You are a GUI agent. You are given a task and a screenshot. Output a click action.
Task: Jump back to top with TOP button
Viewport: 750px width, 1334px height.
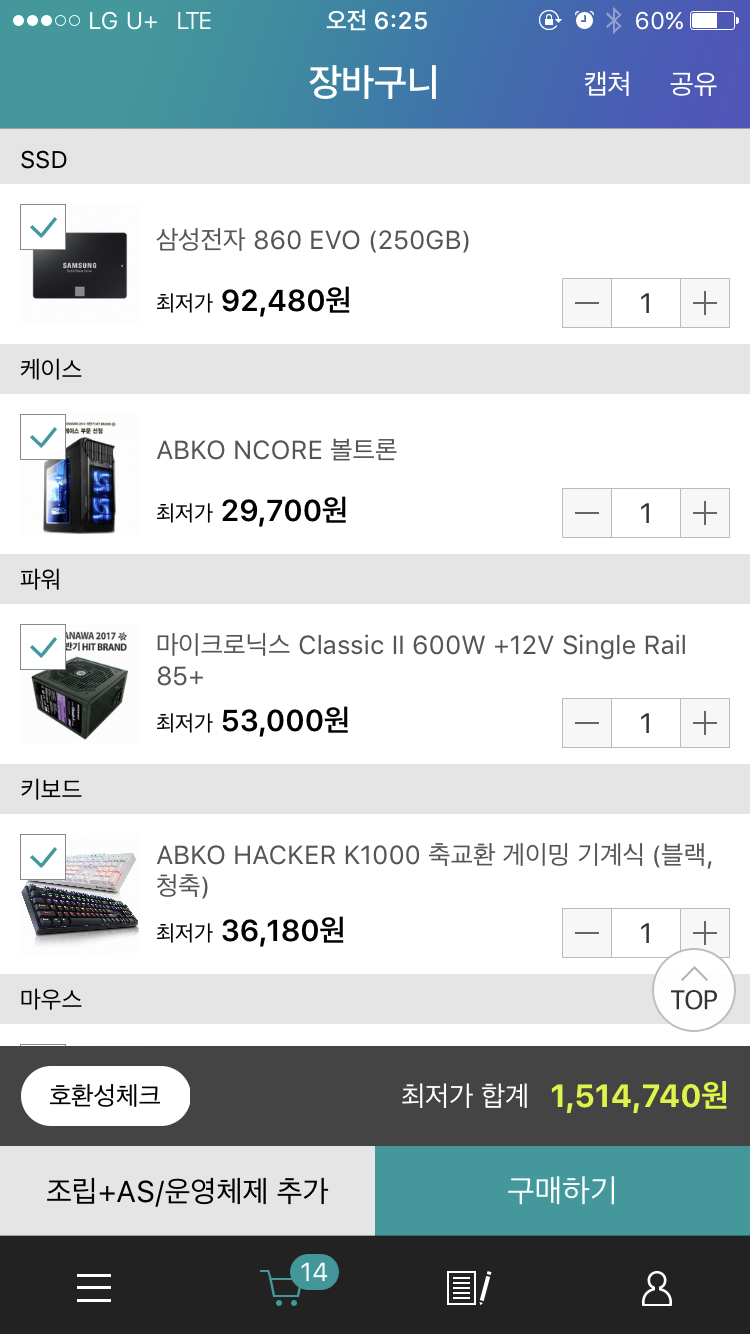click(x=694, y=990)
